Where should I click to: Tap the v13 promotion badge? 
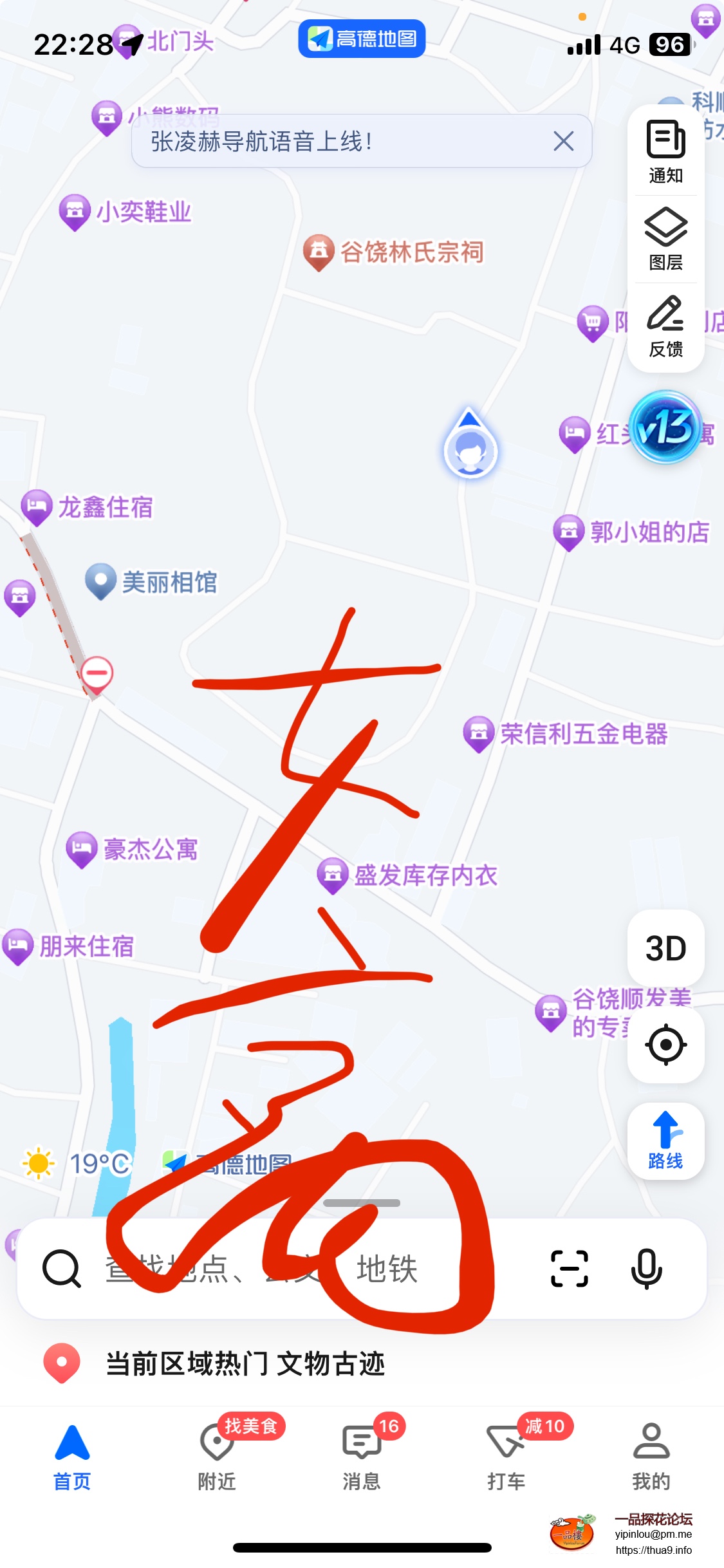point(665,427)
